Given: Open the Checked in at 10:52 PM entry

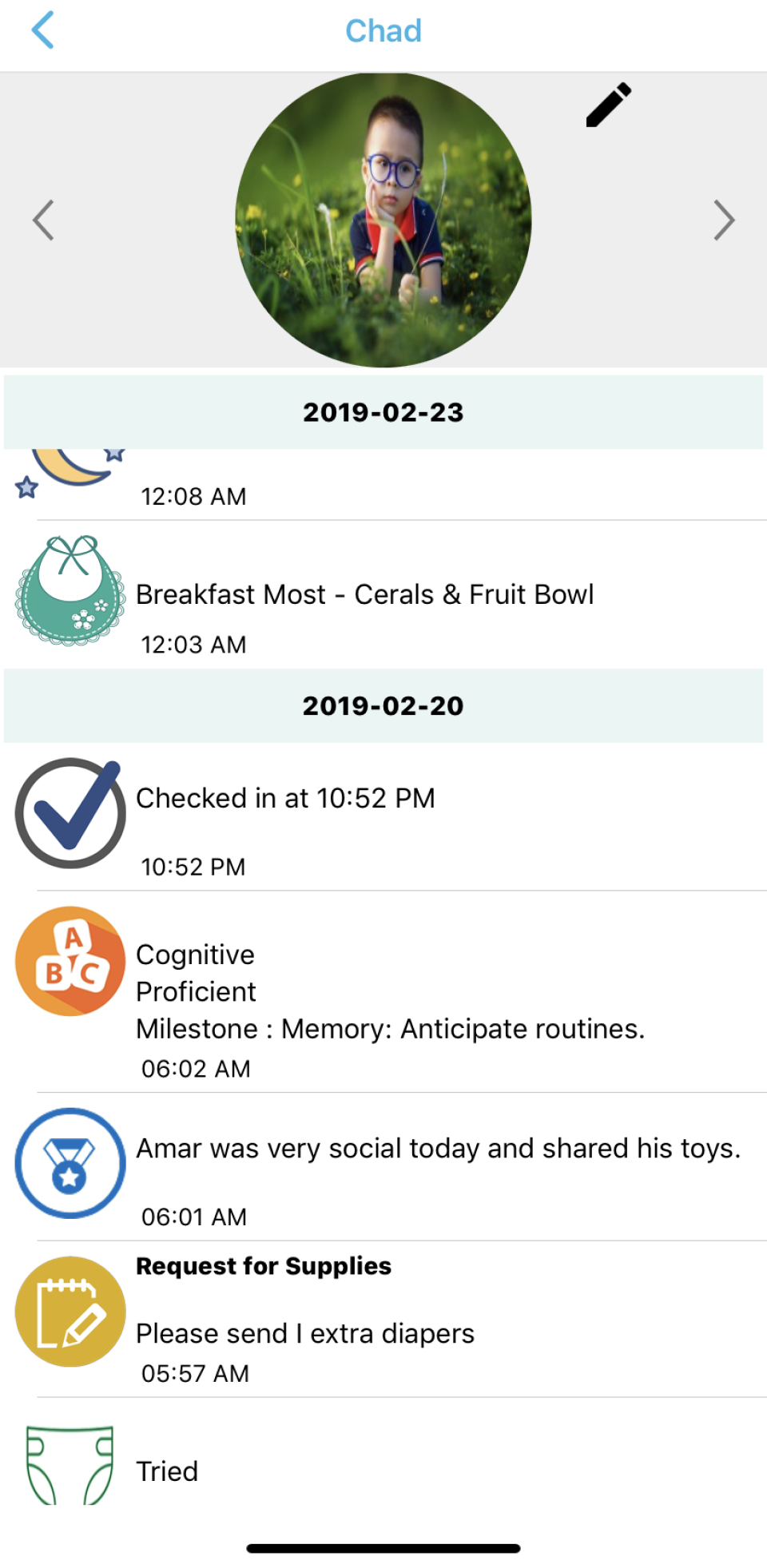Looking at the screenshot, I should click(x=285, y=799).
